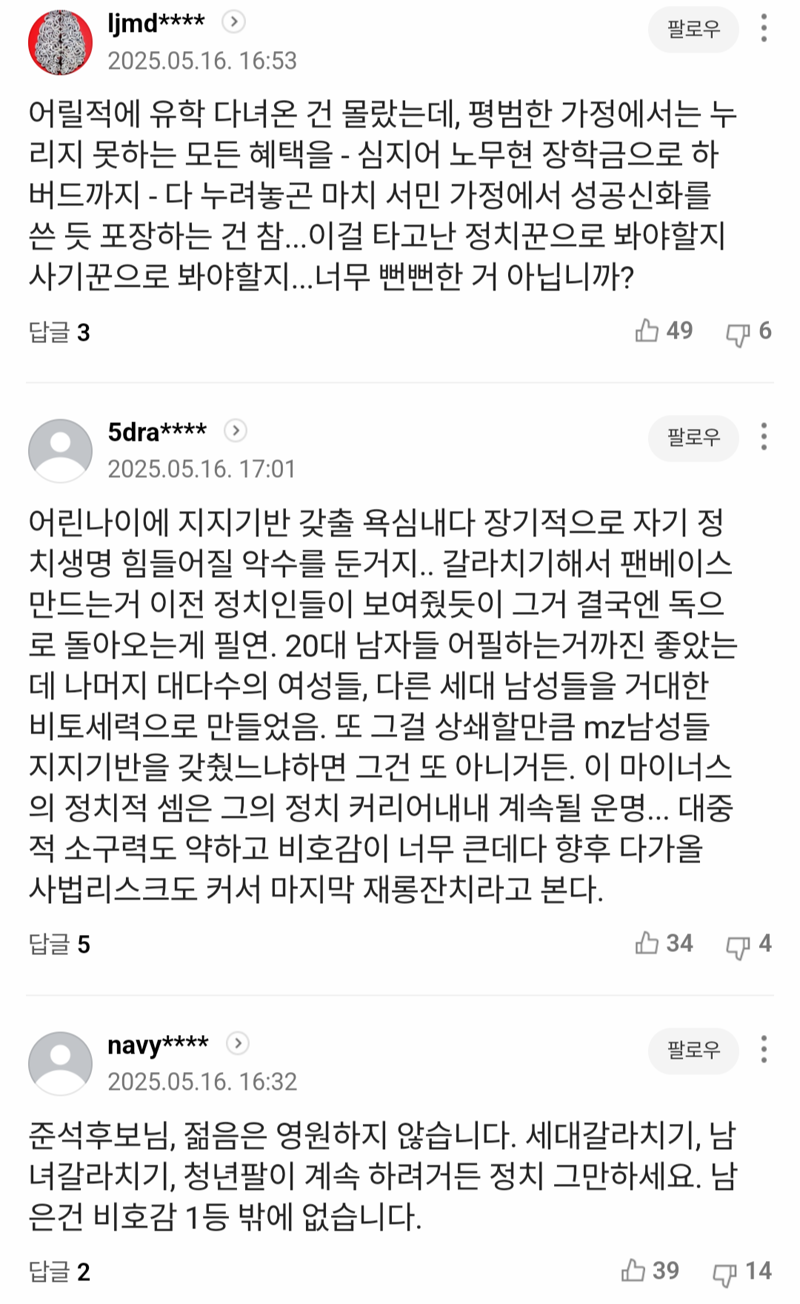View 3 replies under ljmd**** comment
The width and height of the screenshot is (800, 1304).
pos(59,332)
